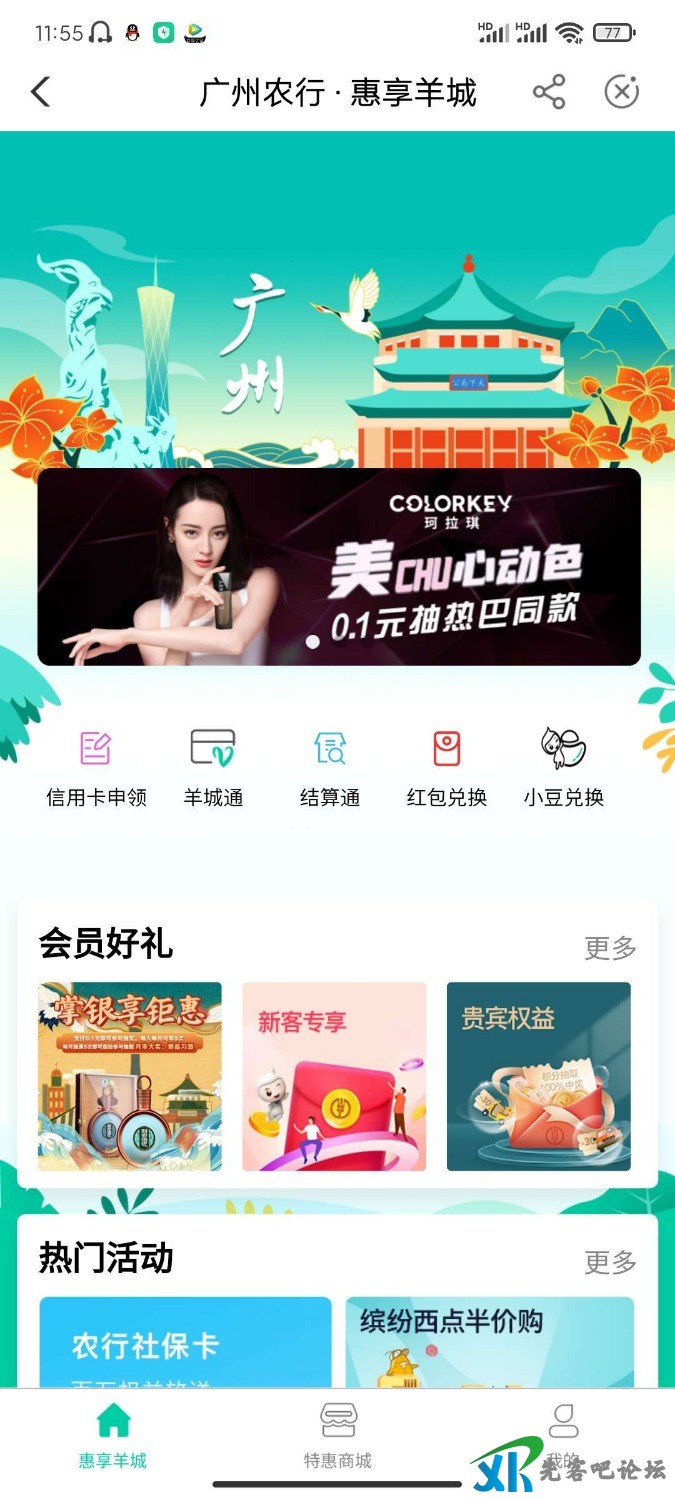Screen dimensions: 675x1500
Task: Switch to the 惠享羊城 tab
Action: click(113, 1435)
